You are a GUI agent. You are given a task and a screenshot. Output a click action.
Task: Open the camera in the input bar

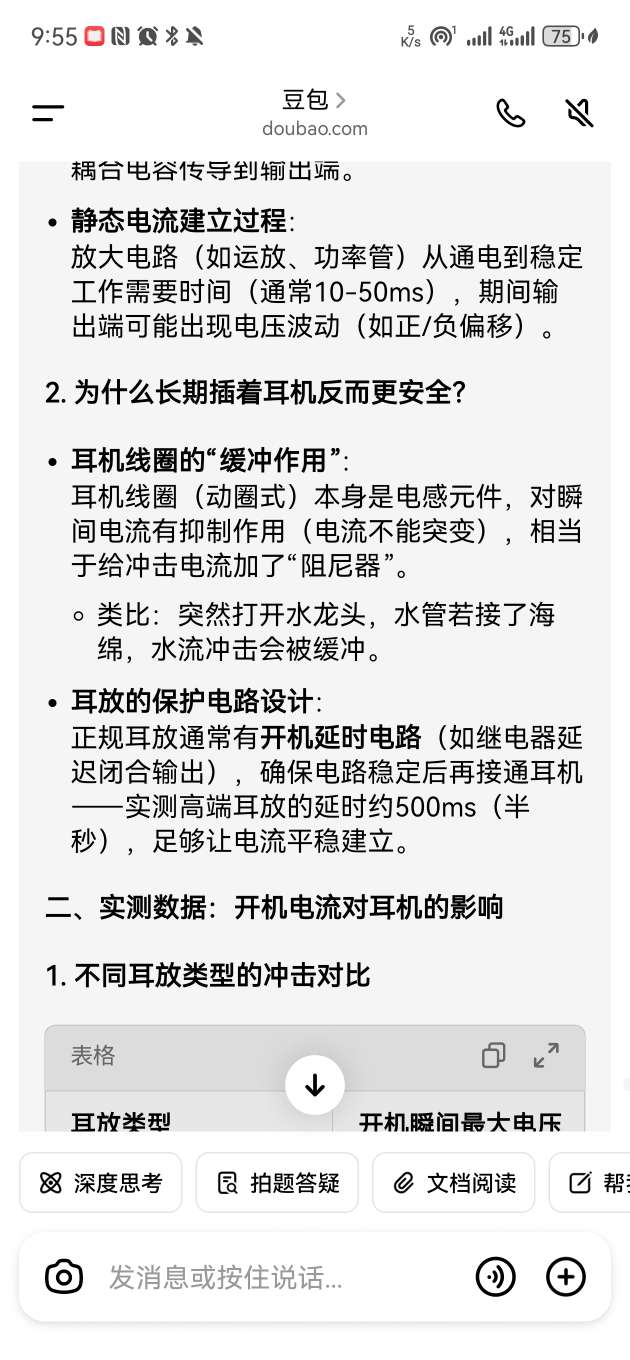[64, 1277]
